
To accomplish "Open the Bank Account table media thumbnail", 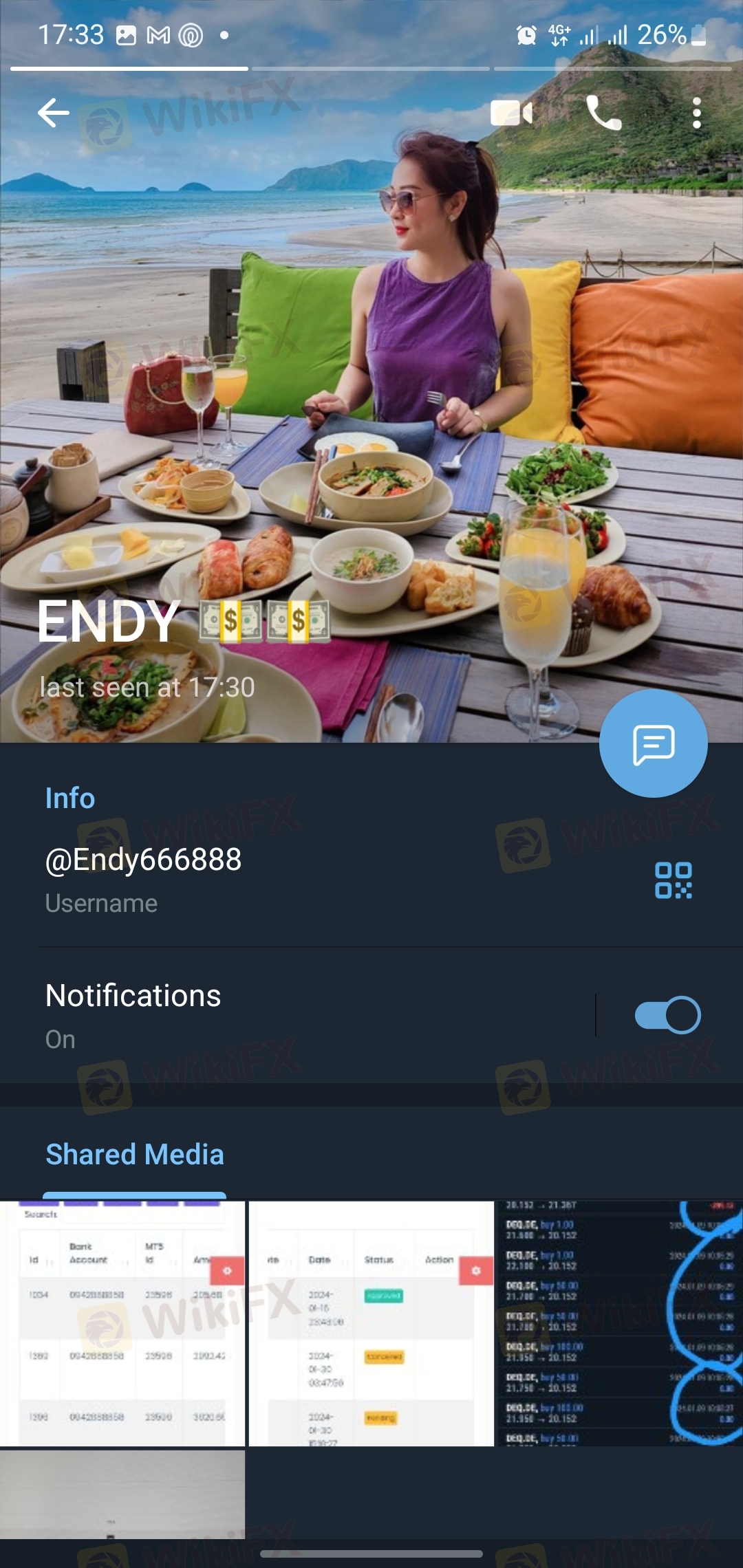I will 122,1323.
